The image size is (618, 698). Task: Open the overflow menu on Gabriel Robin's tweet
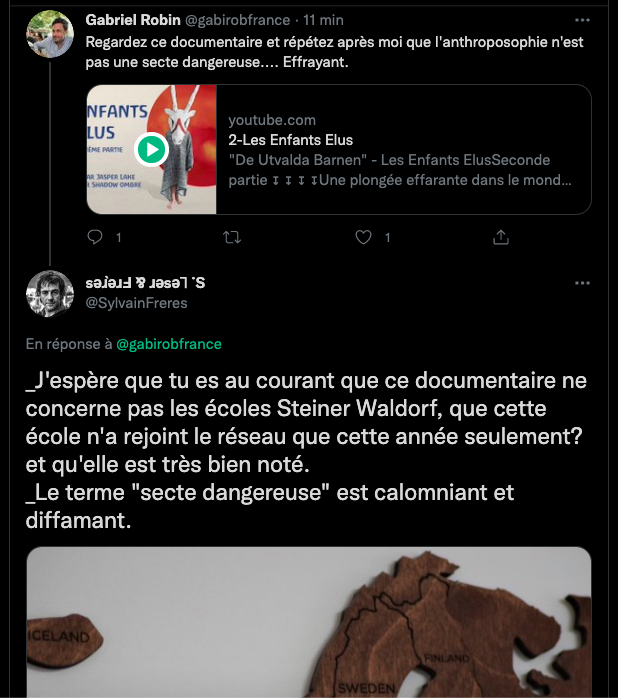click(582, 20)
